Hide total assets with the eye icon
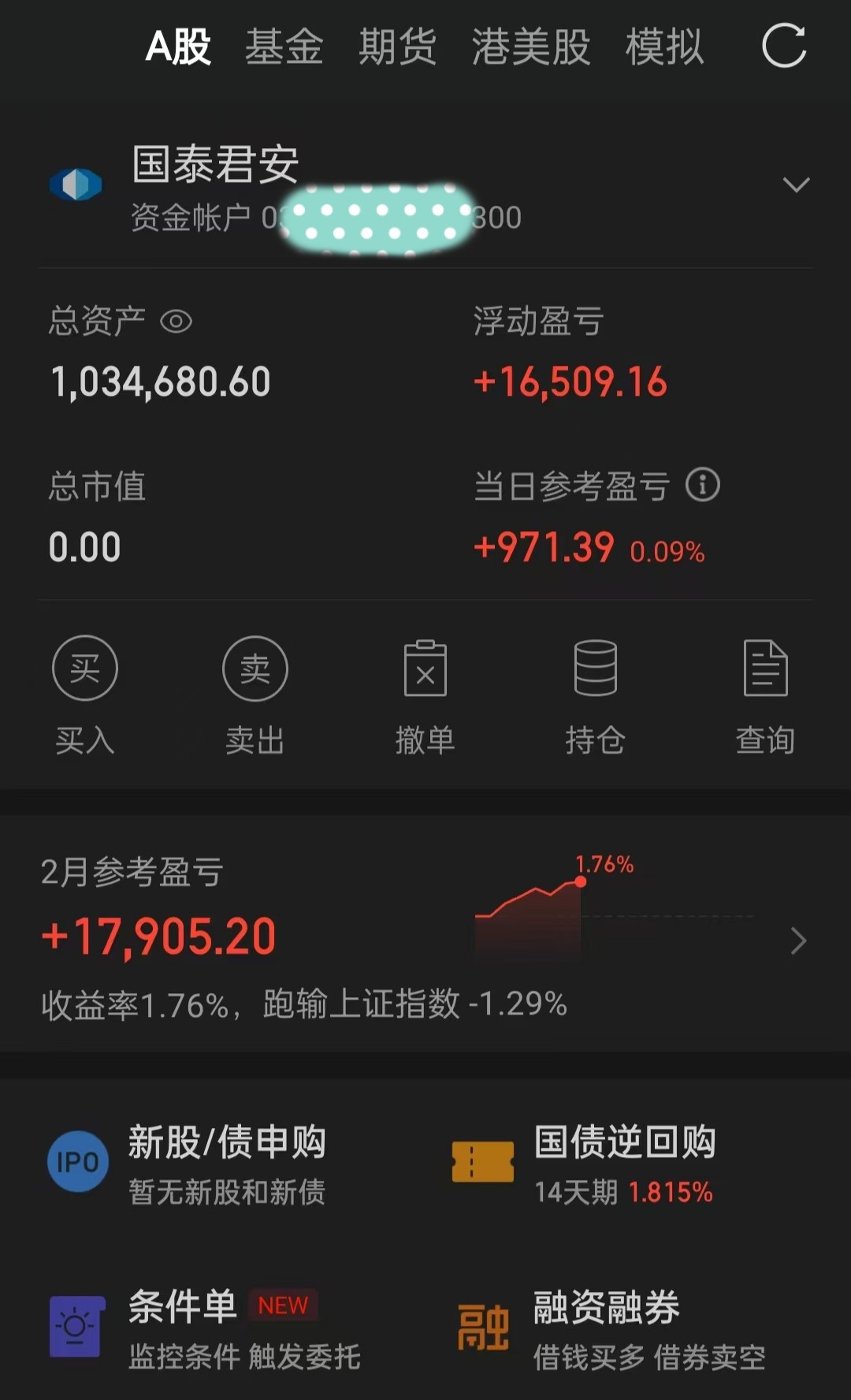The width and height of the screenshot is (851, 1400). [176, 322]
